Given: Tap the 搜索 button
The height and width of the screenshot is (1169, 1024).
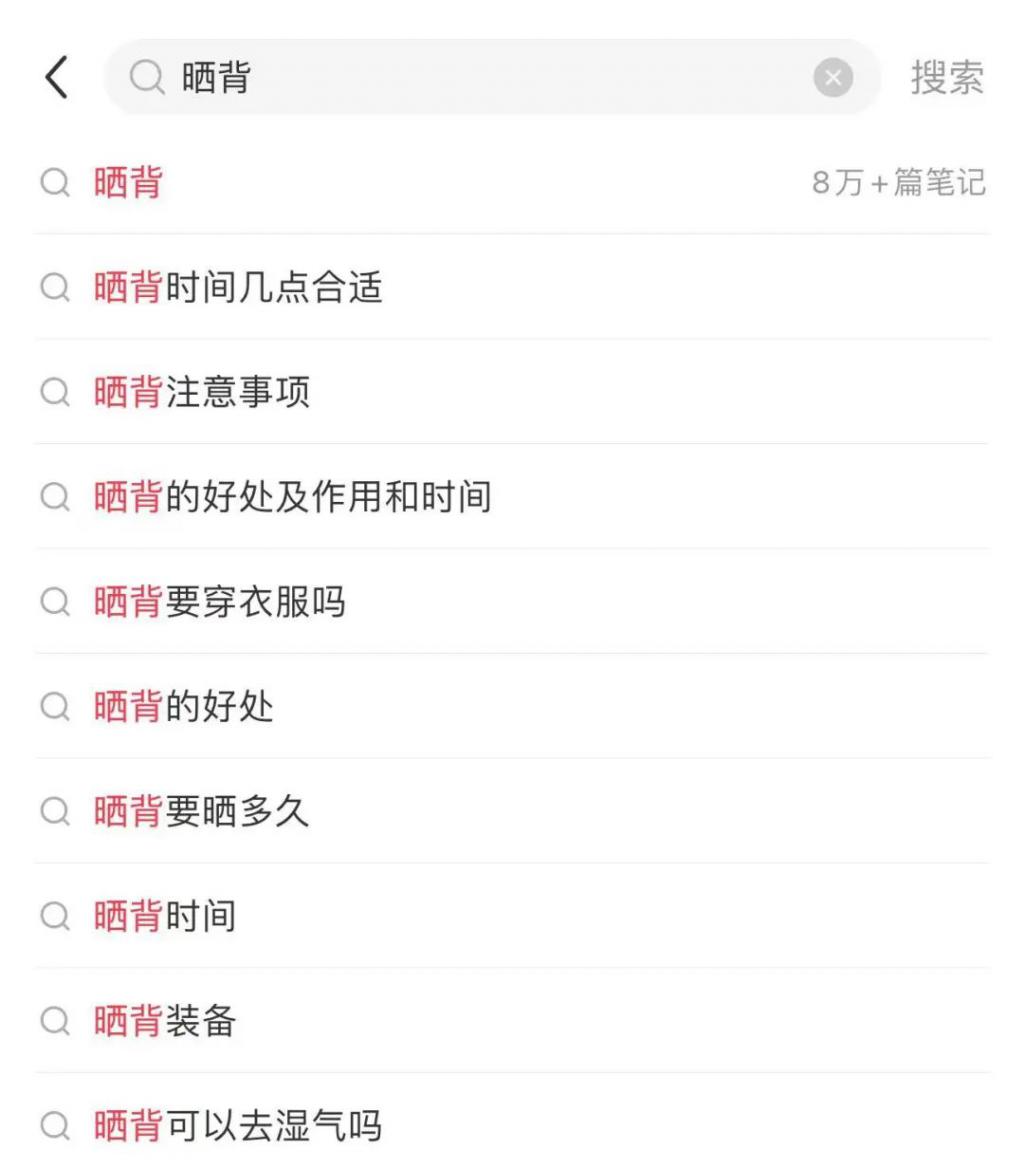Looking at the screenshot, I should 946,78.
